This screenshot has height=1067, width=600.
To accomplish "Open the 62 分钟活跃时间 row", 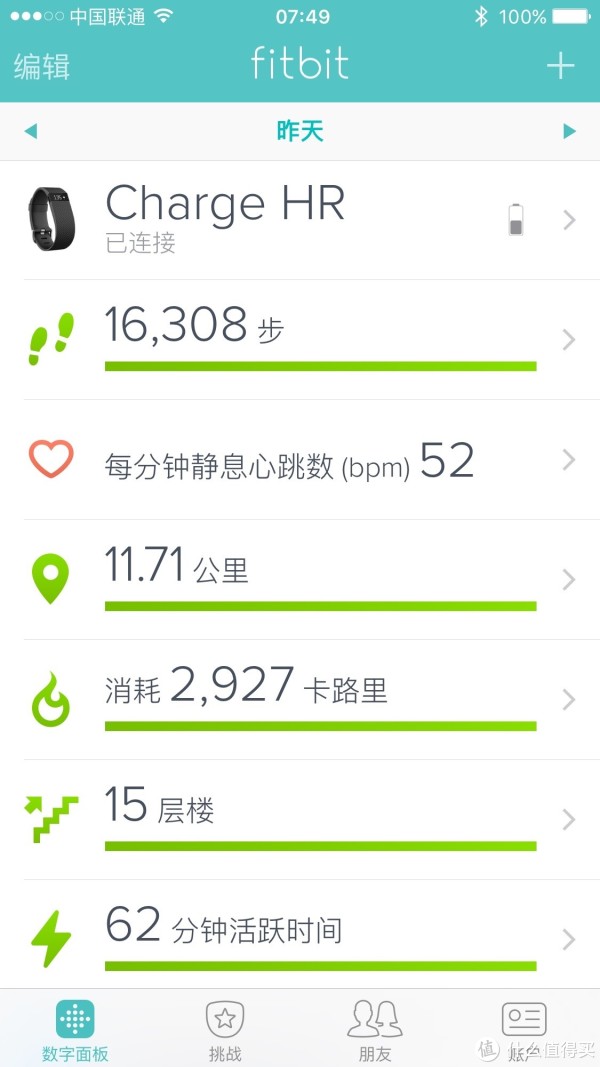I will 300,934.
